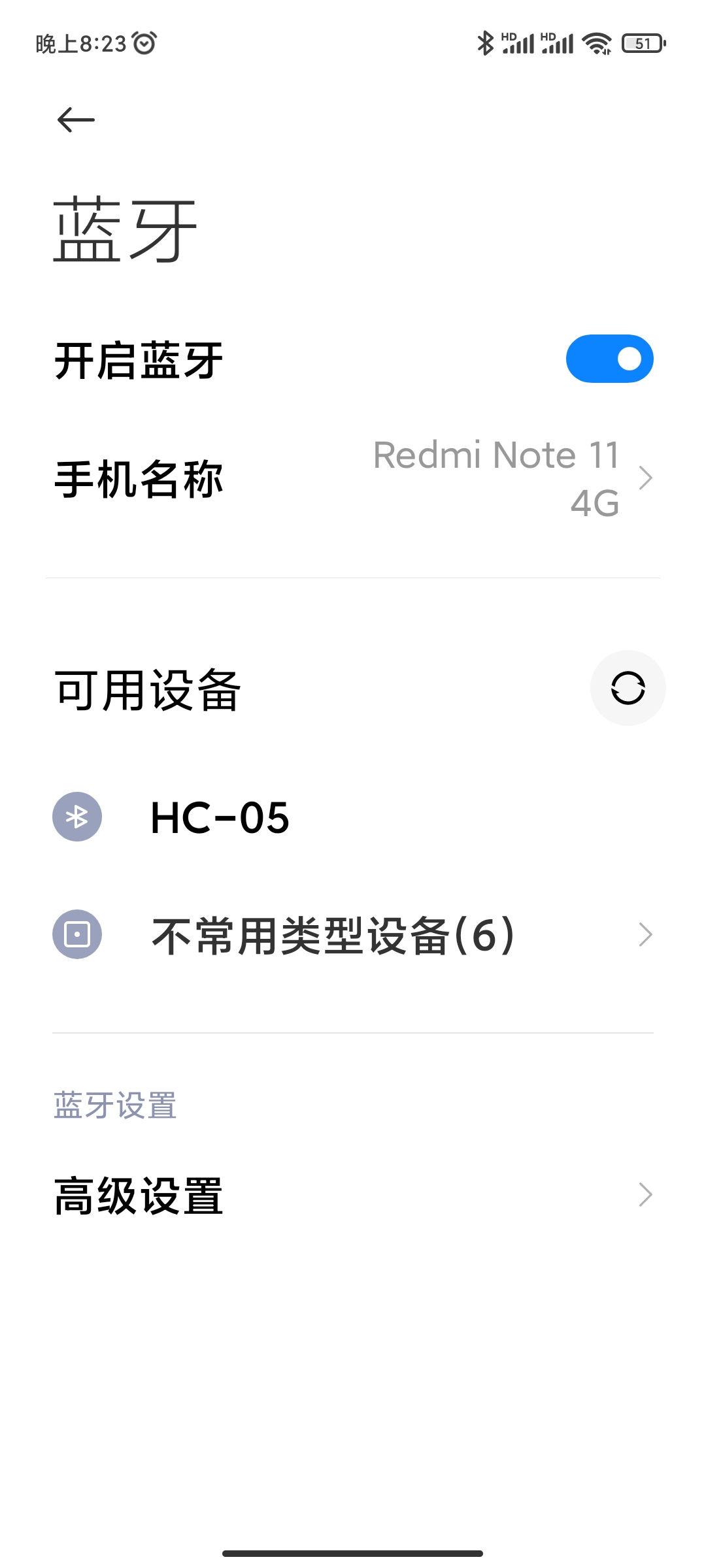Go back from the 蓝牙 settings page
This screenshot has width=706, height=1568.
76,120
